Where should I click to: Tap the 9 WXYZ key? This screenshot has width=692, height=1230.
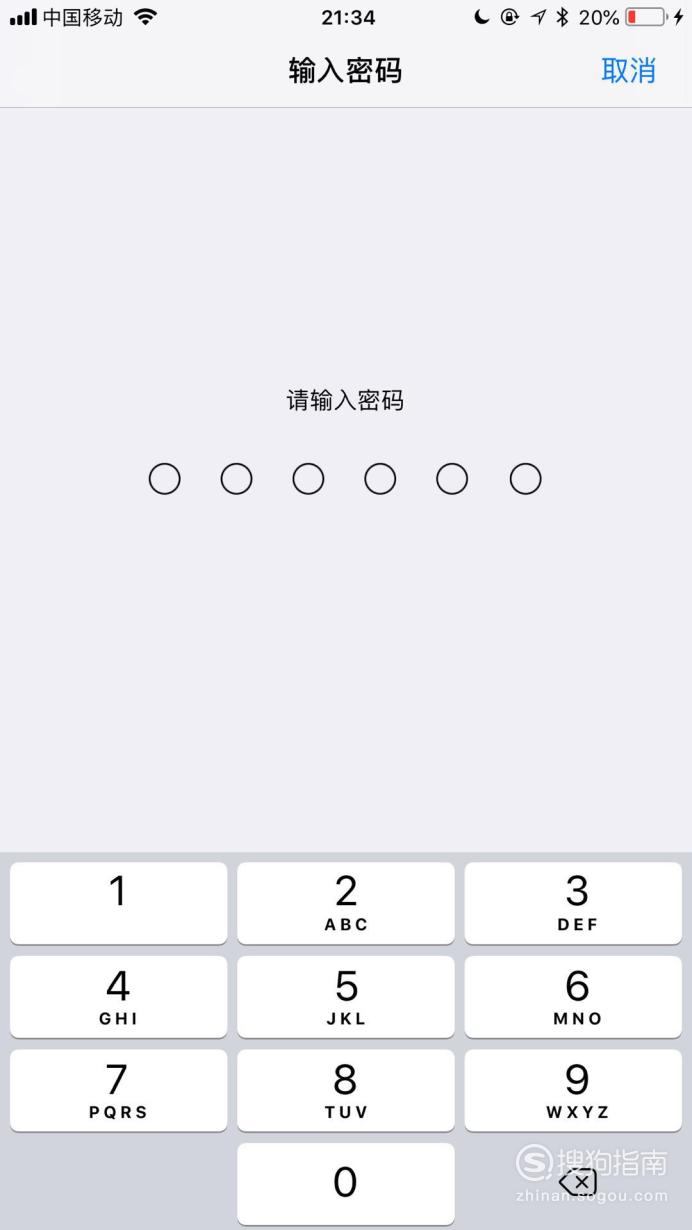573,1090
